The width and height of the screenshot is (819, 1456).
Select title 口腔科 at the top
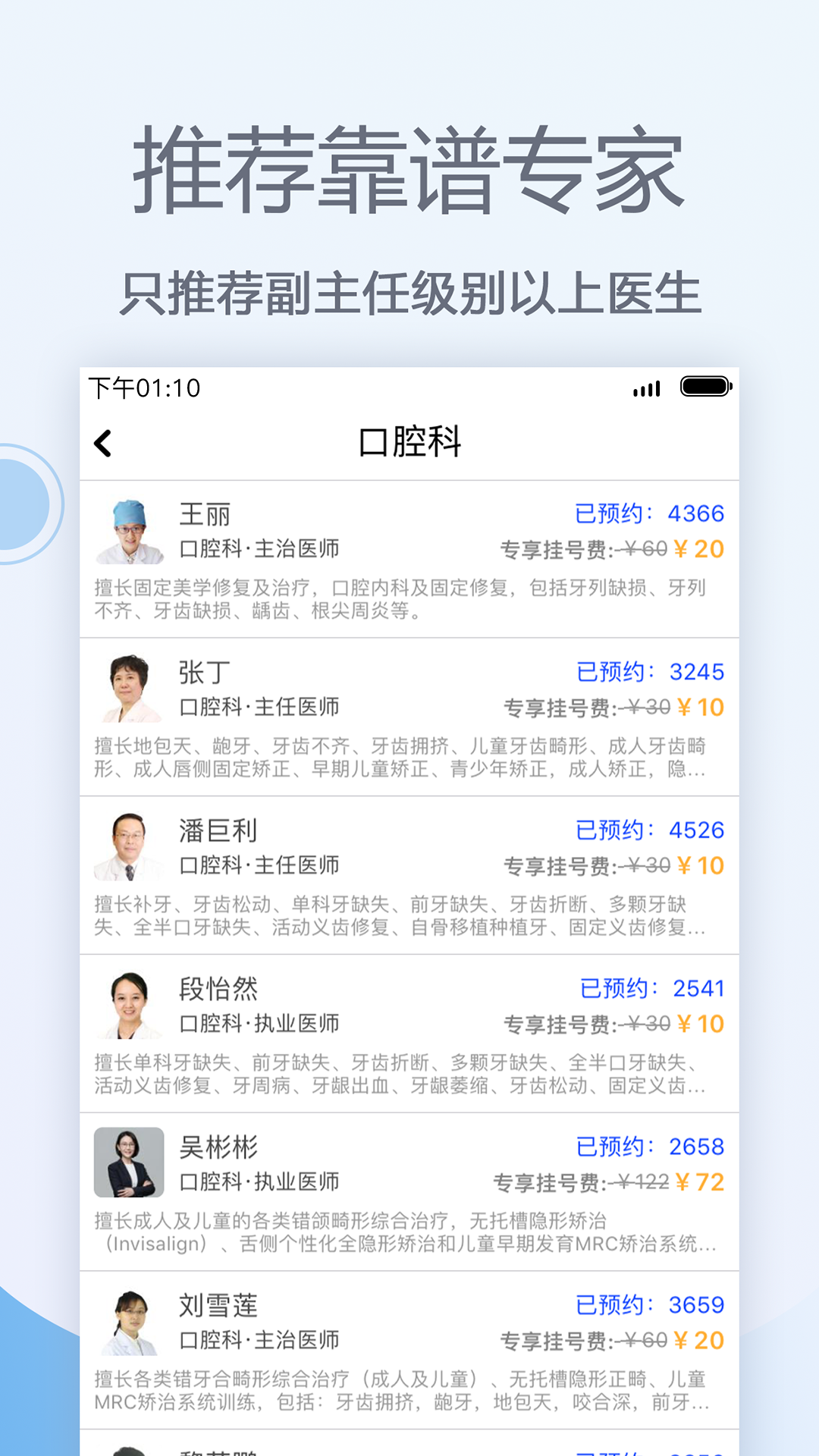408,442
